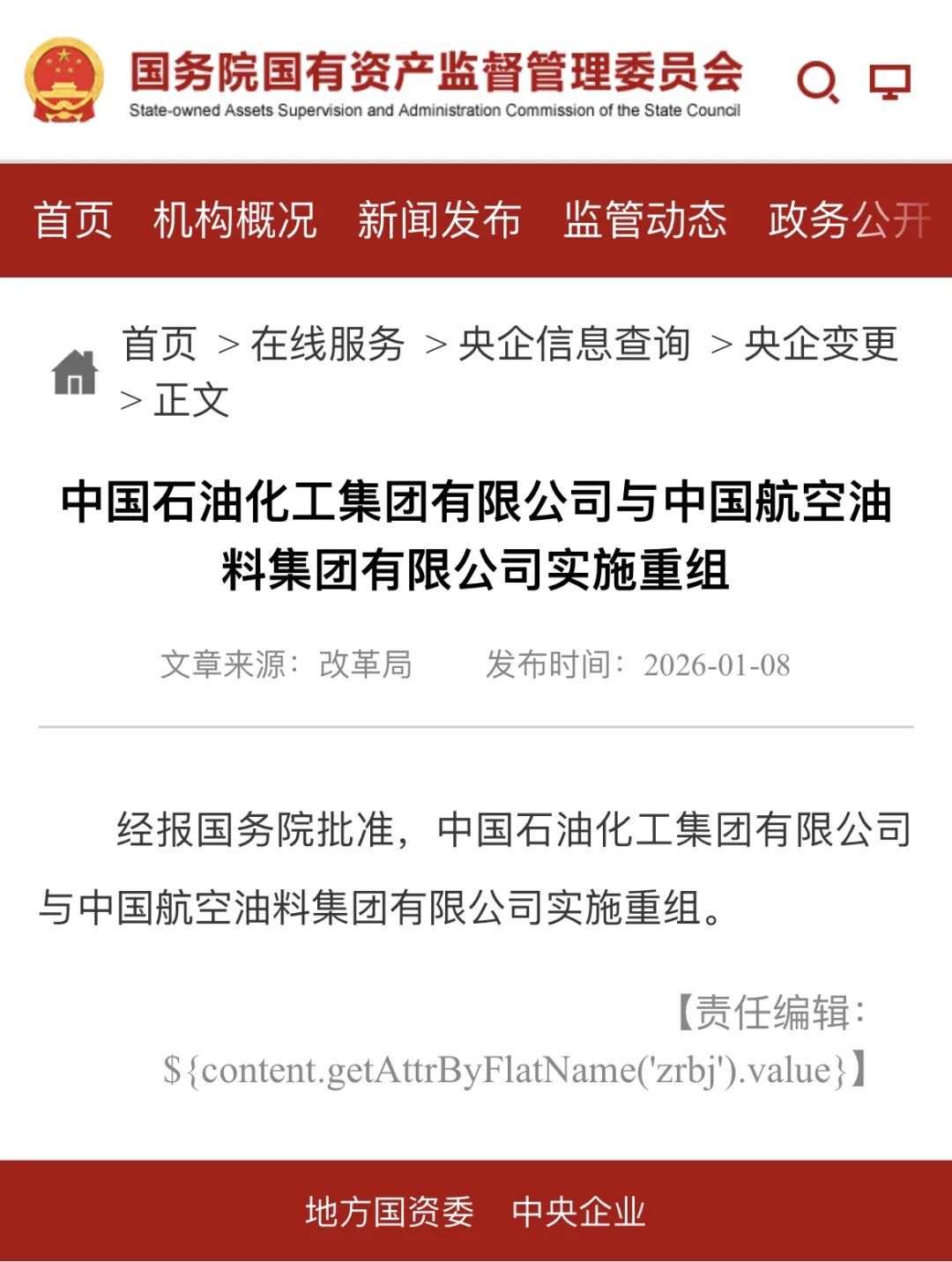Tap the home icon in breadcrumb
The height and width of the screenshot is (1262, 952).
pyautogui.click(x=75, y=372)
